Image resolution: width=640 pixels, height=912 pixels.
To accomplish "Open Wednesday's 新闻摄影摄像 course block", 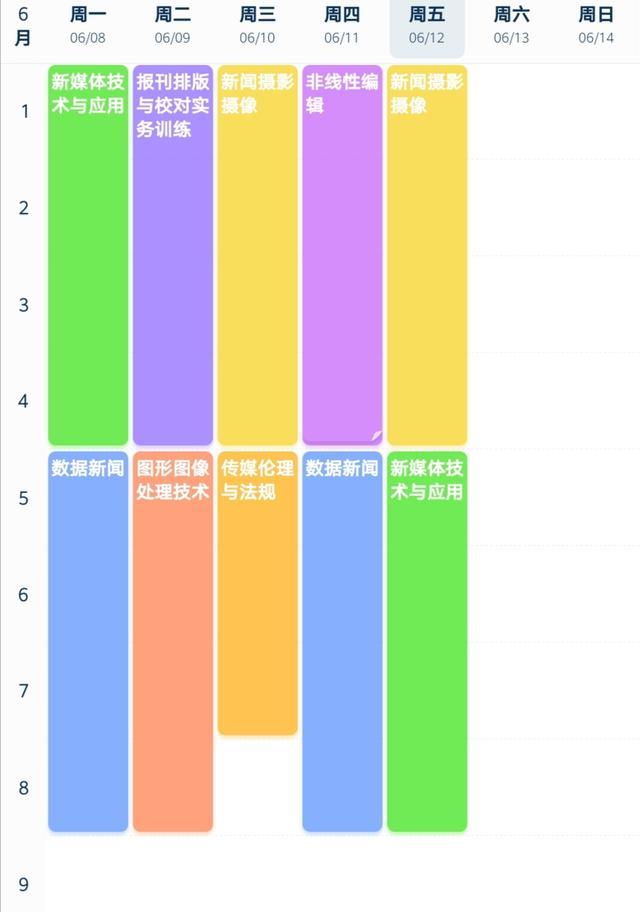I will tap(257, 255).
